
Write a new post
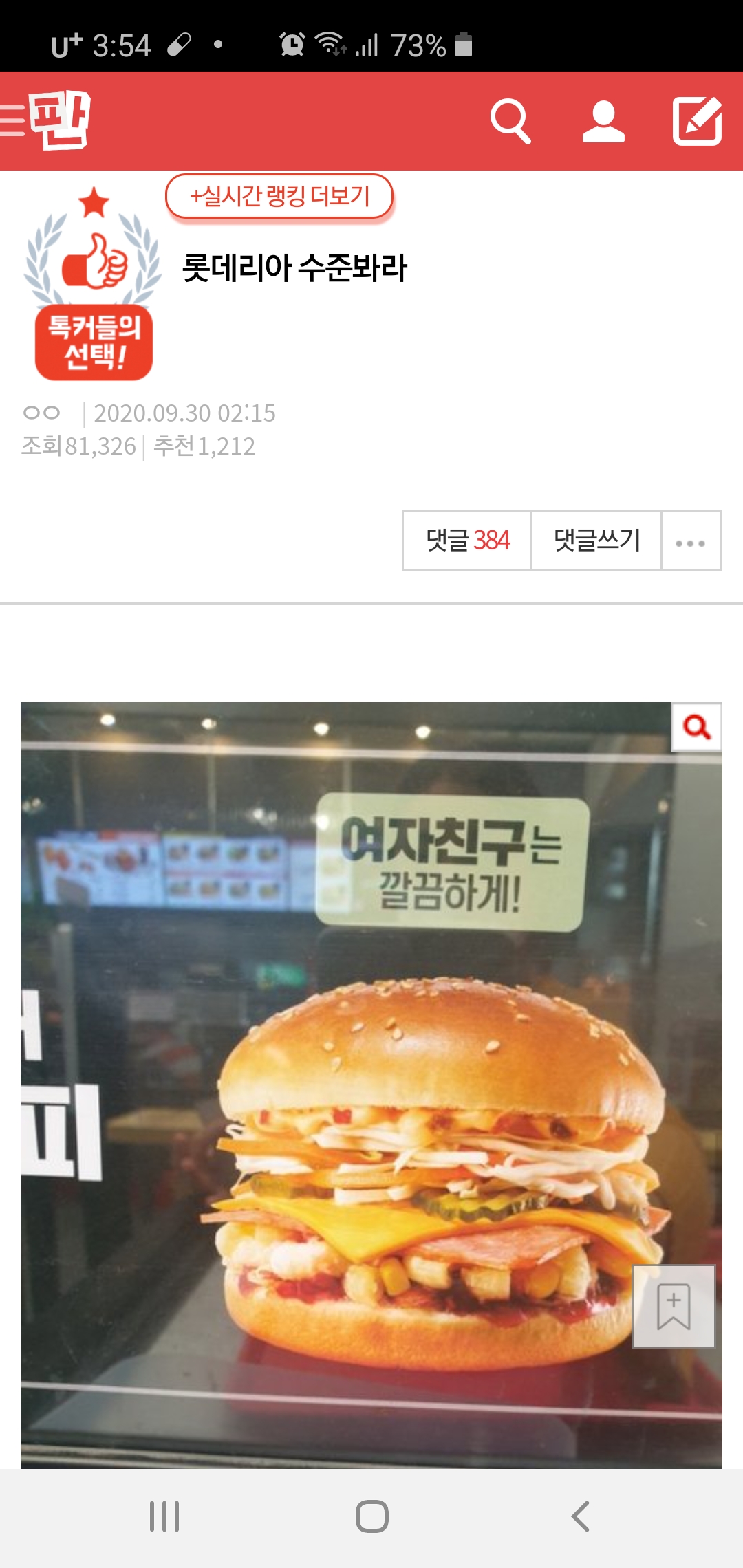697,122
